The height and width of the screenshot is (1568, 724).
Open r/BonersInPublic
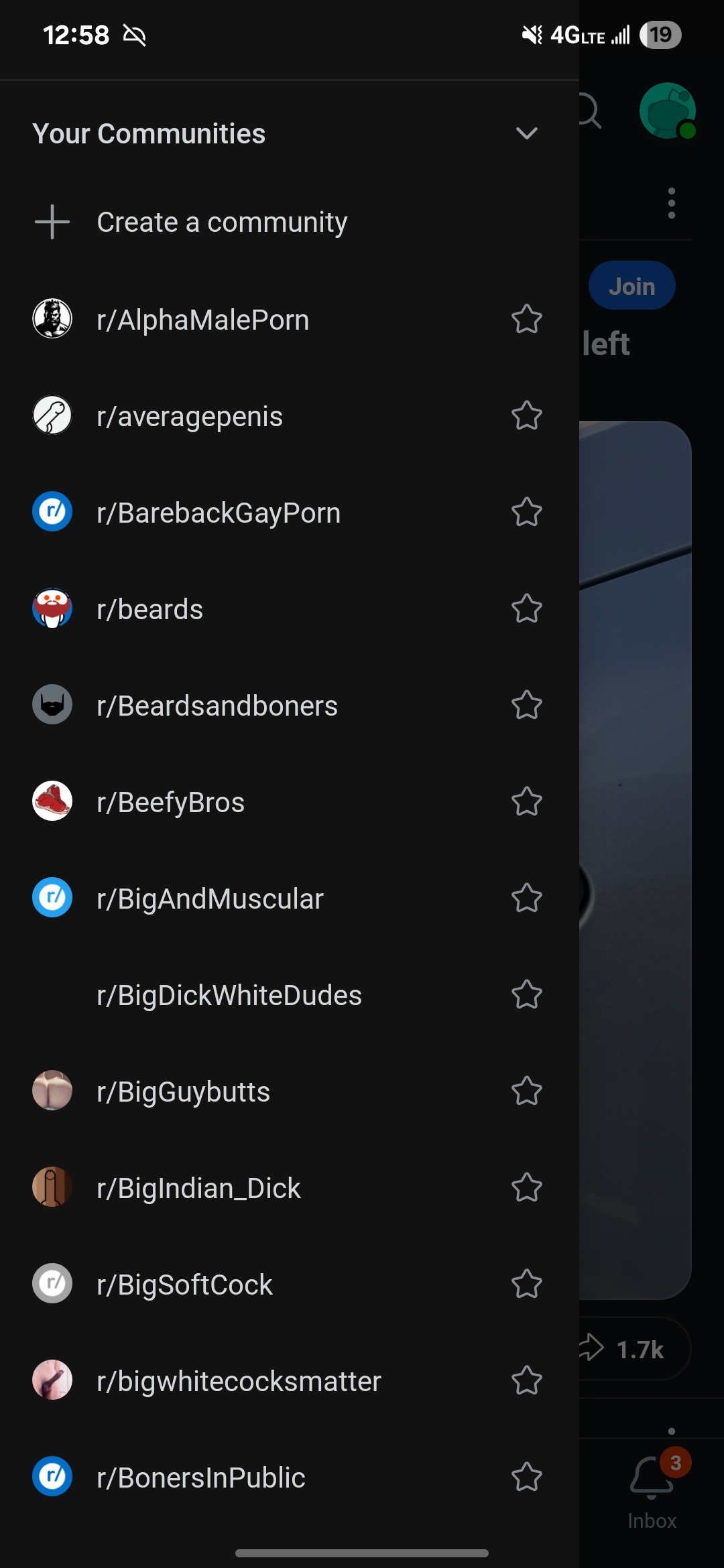click(200, 1478)
